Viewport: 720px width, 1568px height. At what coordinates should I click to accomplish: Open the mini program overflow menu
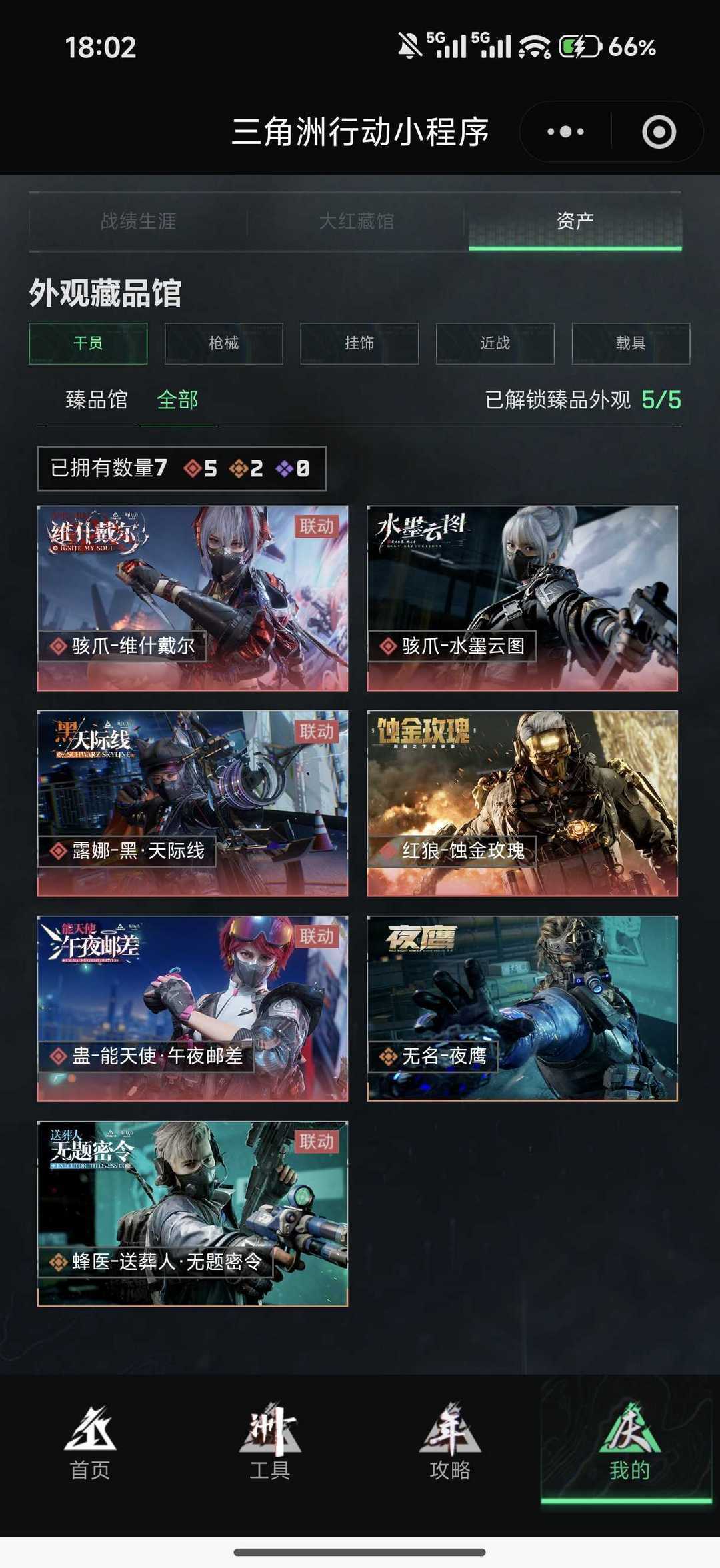pos(565,132)
